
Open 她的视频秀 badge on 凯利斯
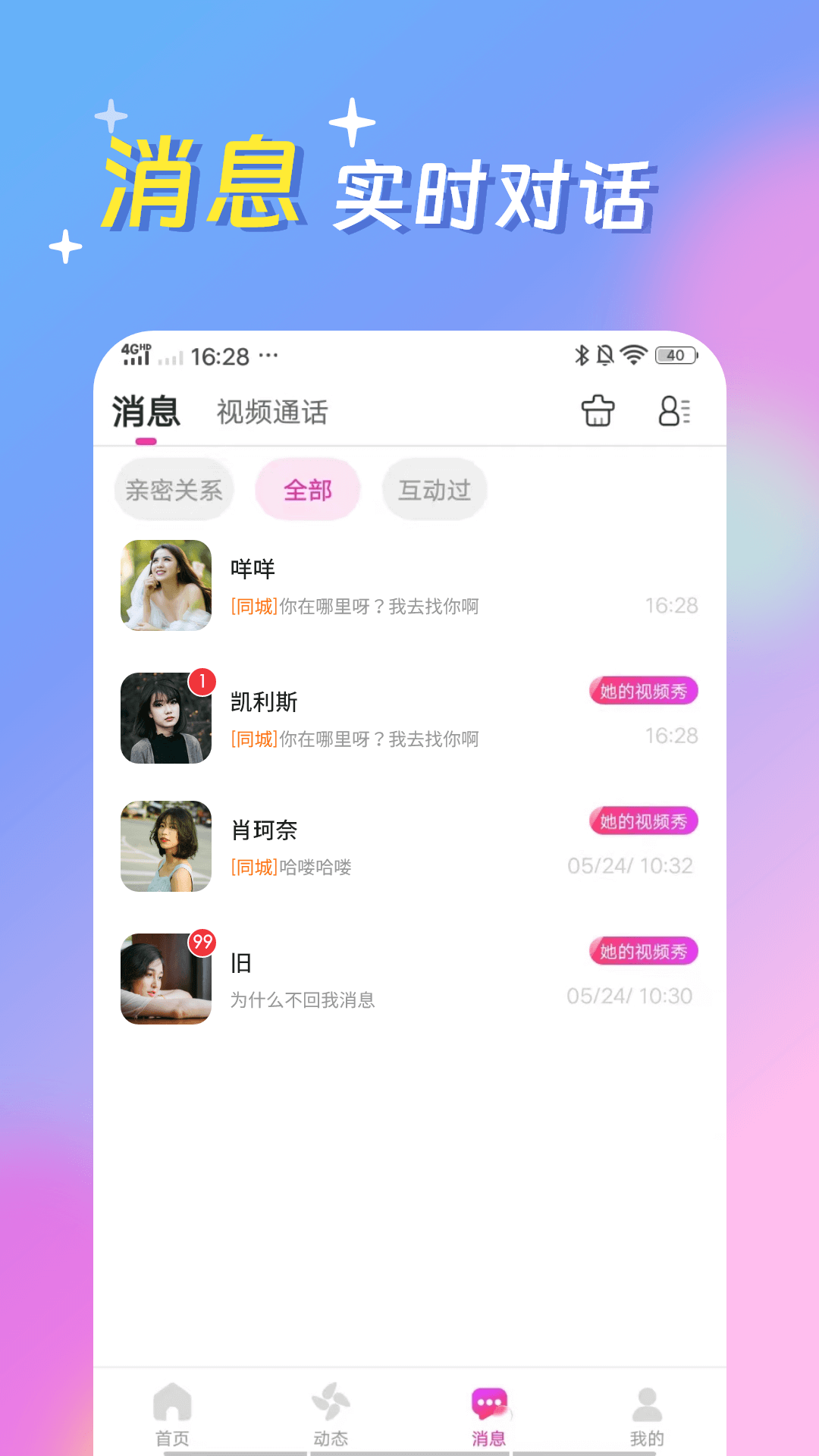point(643,691)
